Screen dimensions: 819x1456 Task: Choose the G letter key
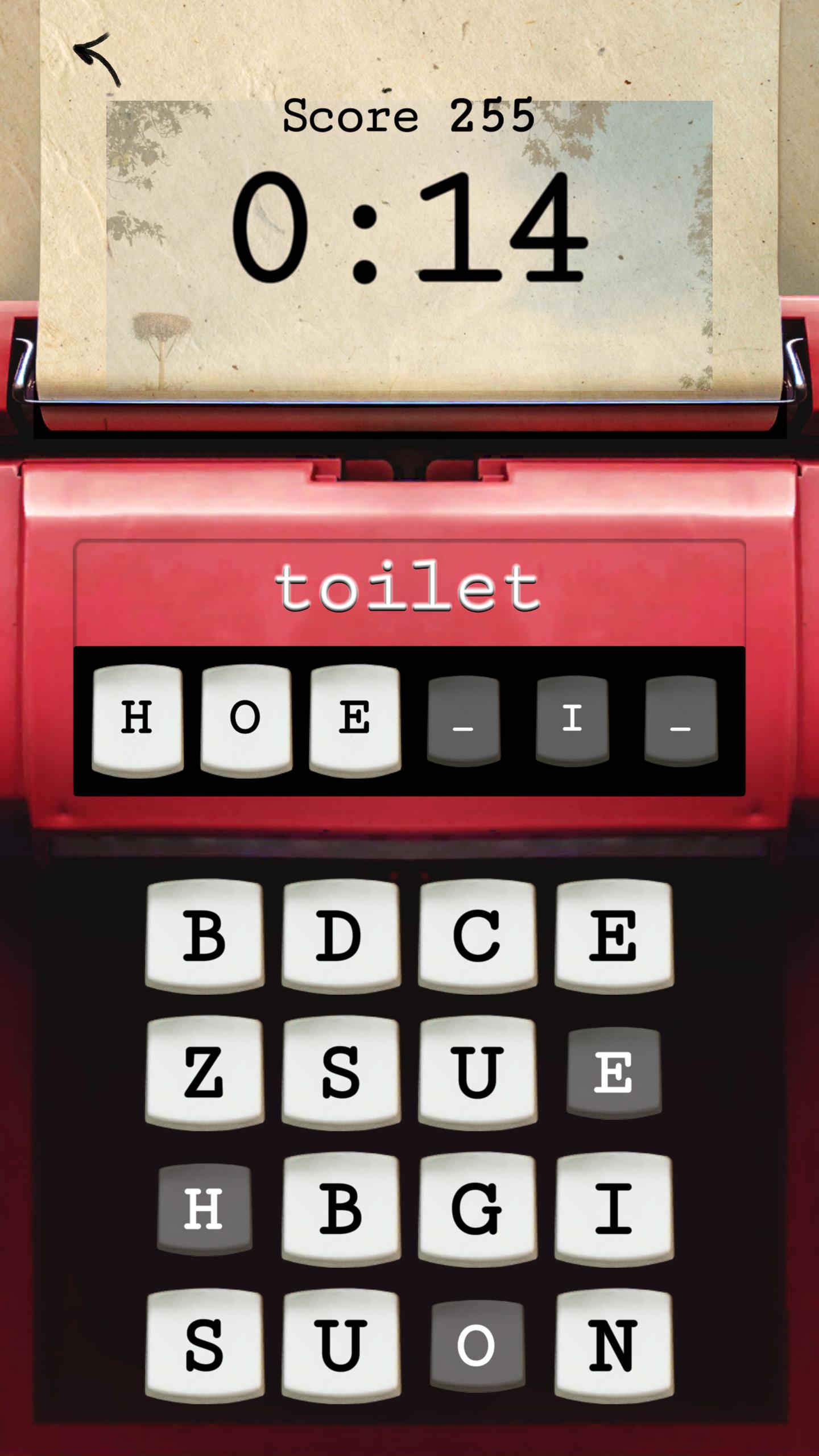(478, 1210)
